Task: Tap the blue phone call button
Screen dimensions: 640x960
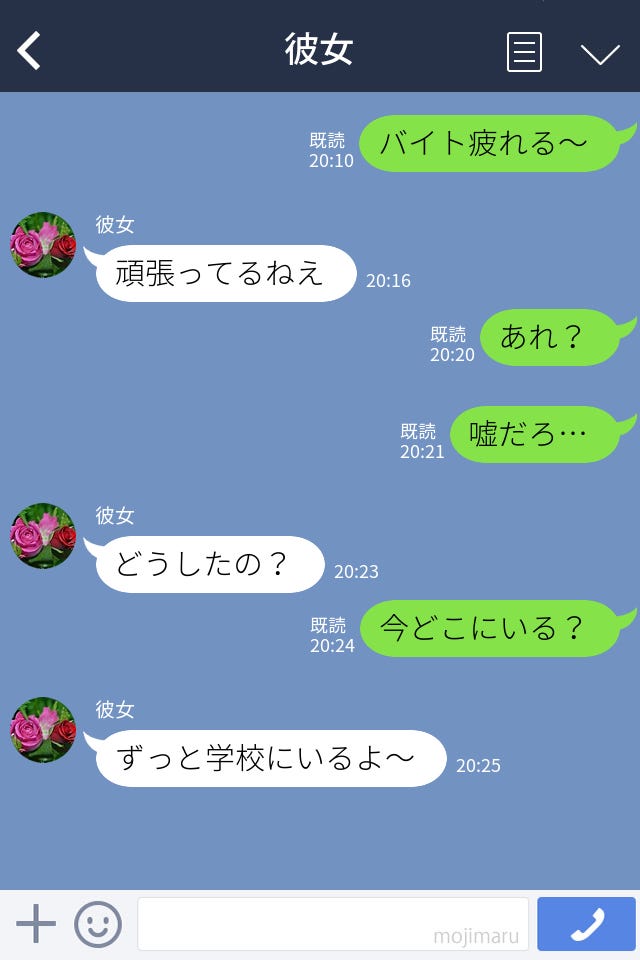Action: tap(586, 924)
